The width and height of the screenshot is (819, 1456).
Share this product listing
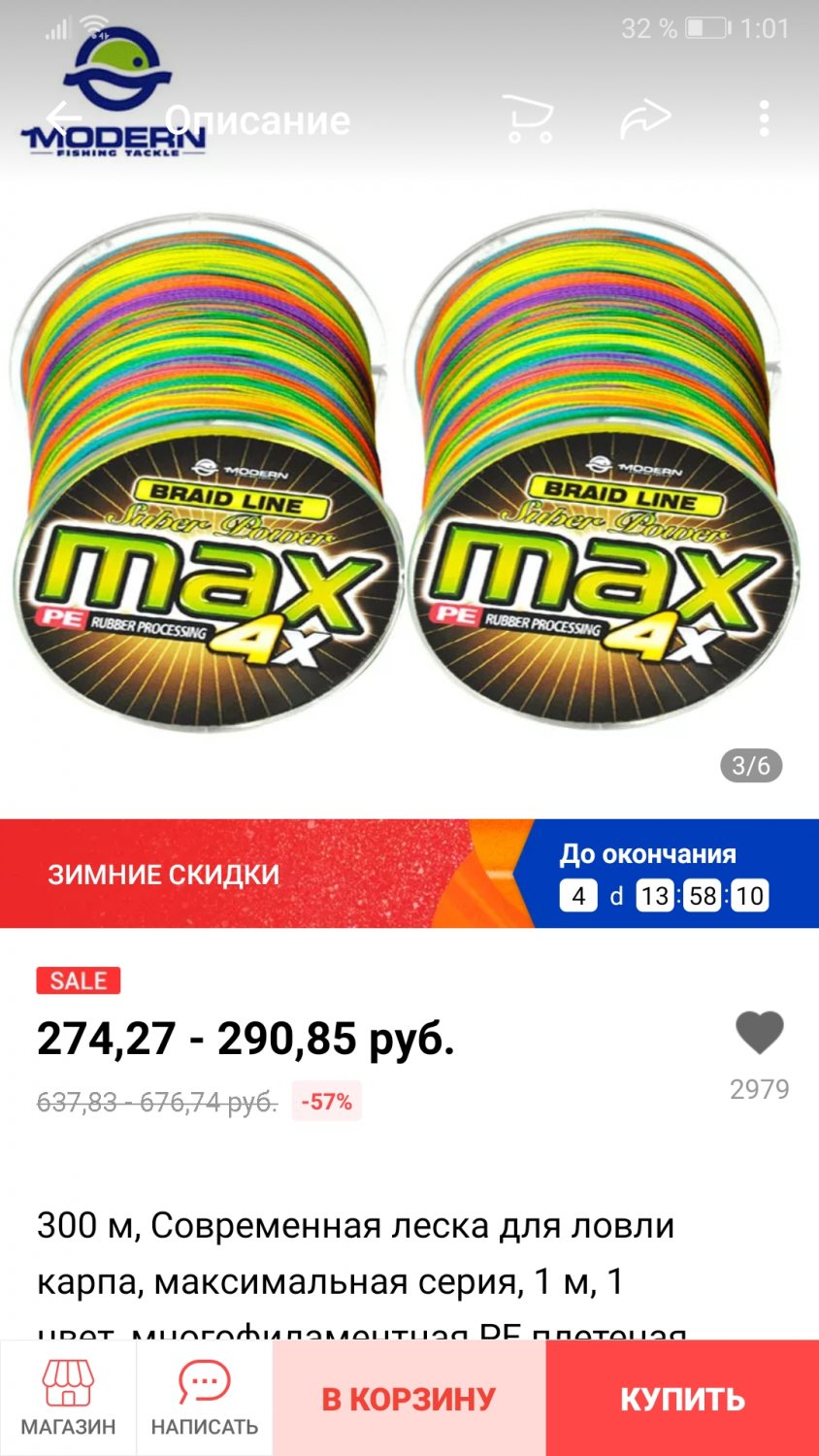click(x=645, y=119)
